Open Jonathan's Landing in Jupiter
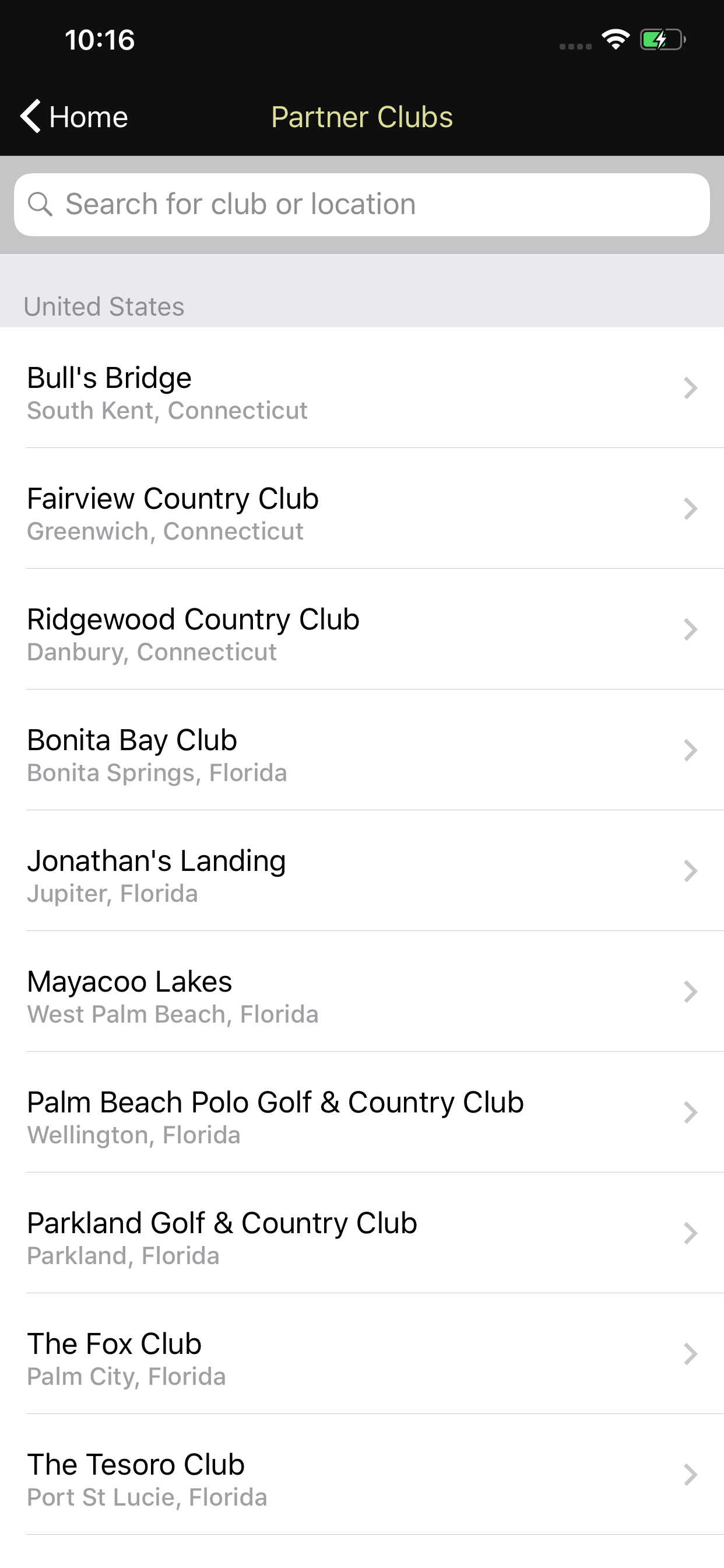This screenshot has height=1568, width=724. 362,871
